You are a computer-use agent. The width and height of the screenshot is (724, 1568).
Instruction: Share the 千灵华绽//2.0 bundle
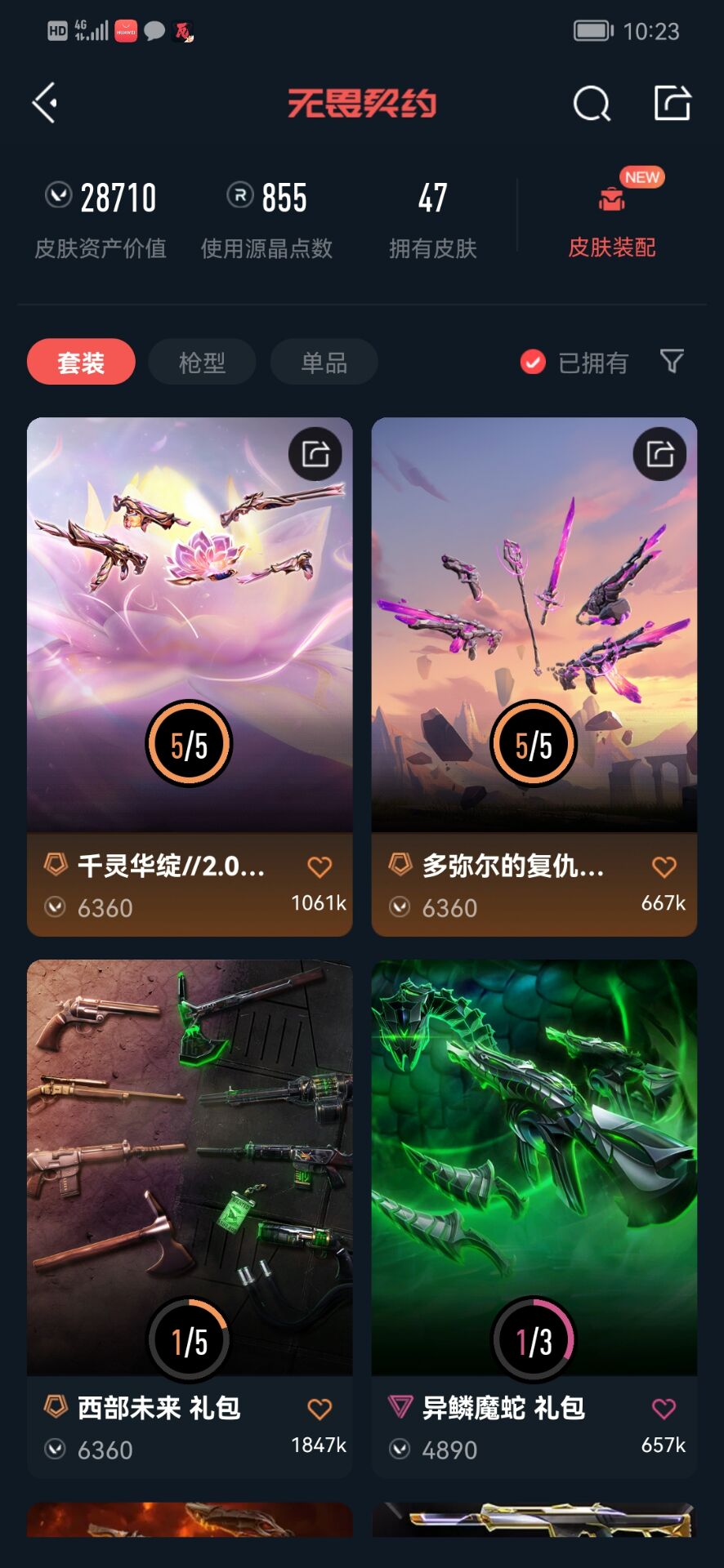coord(315,453)
